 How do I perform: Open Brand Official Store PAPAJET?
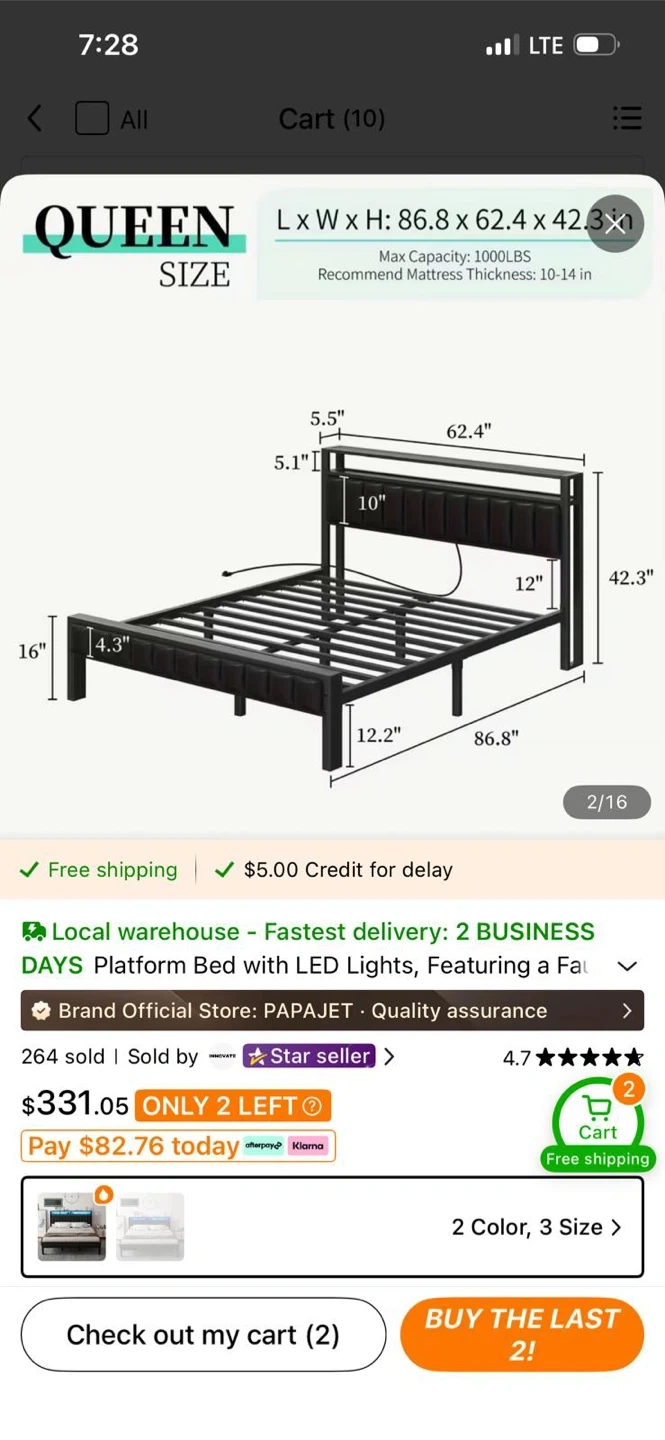332,1011
